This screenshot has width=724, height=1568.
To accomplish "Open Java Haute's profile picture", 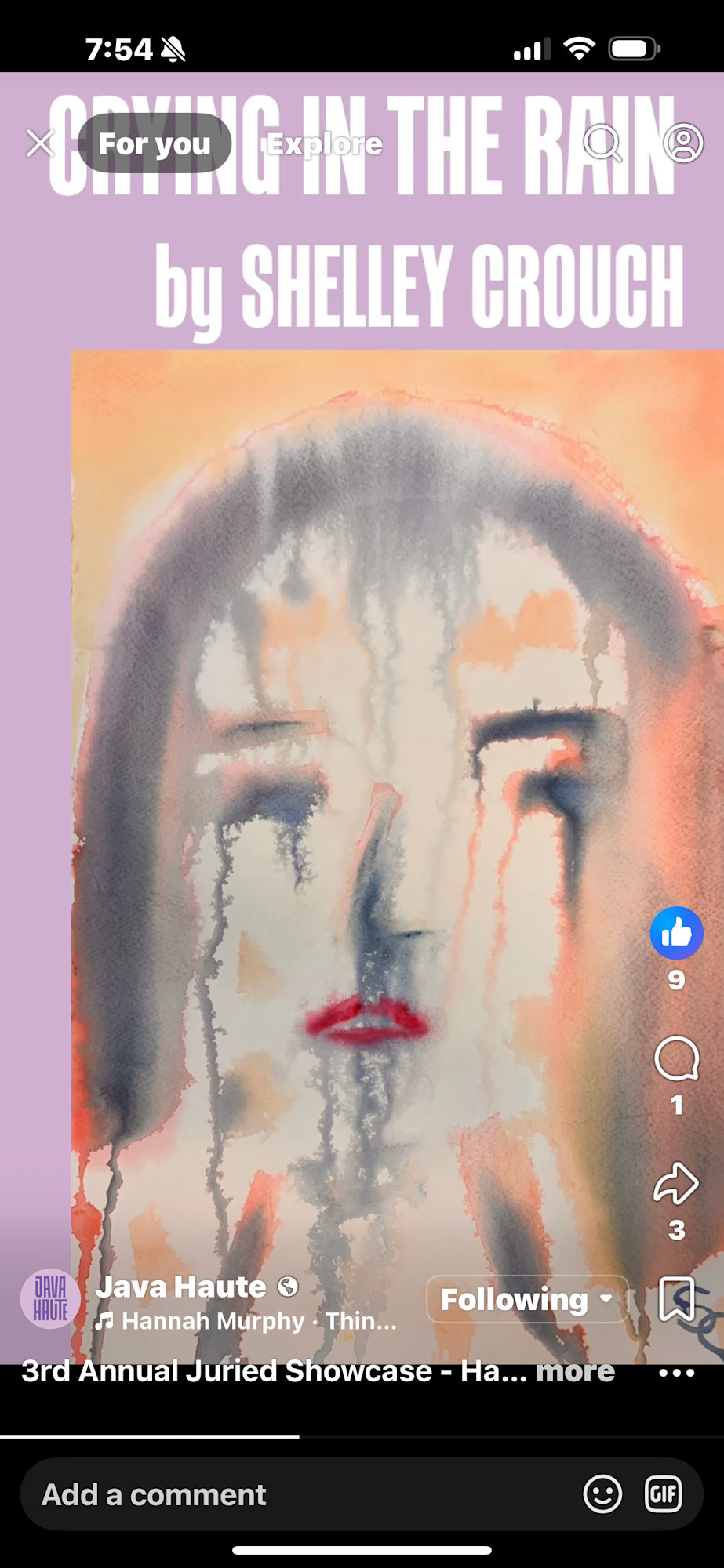I will (49, 1299).
